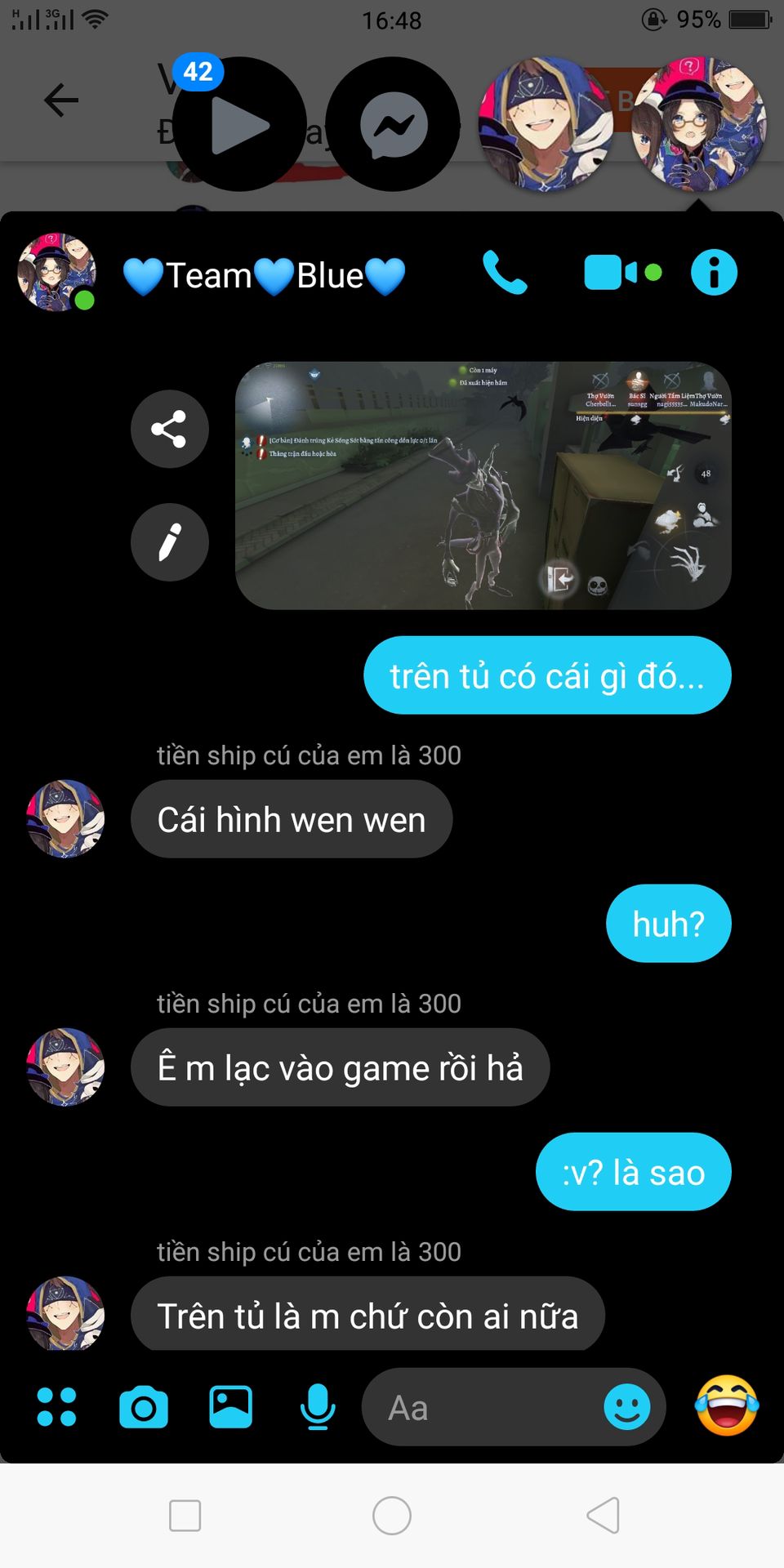
Task: Open the emoji picker smiley
Action: pos(626,1407)
